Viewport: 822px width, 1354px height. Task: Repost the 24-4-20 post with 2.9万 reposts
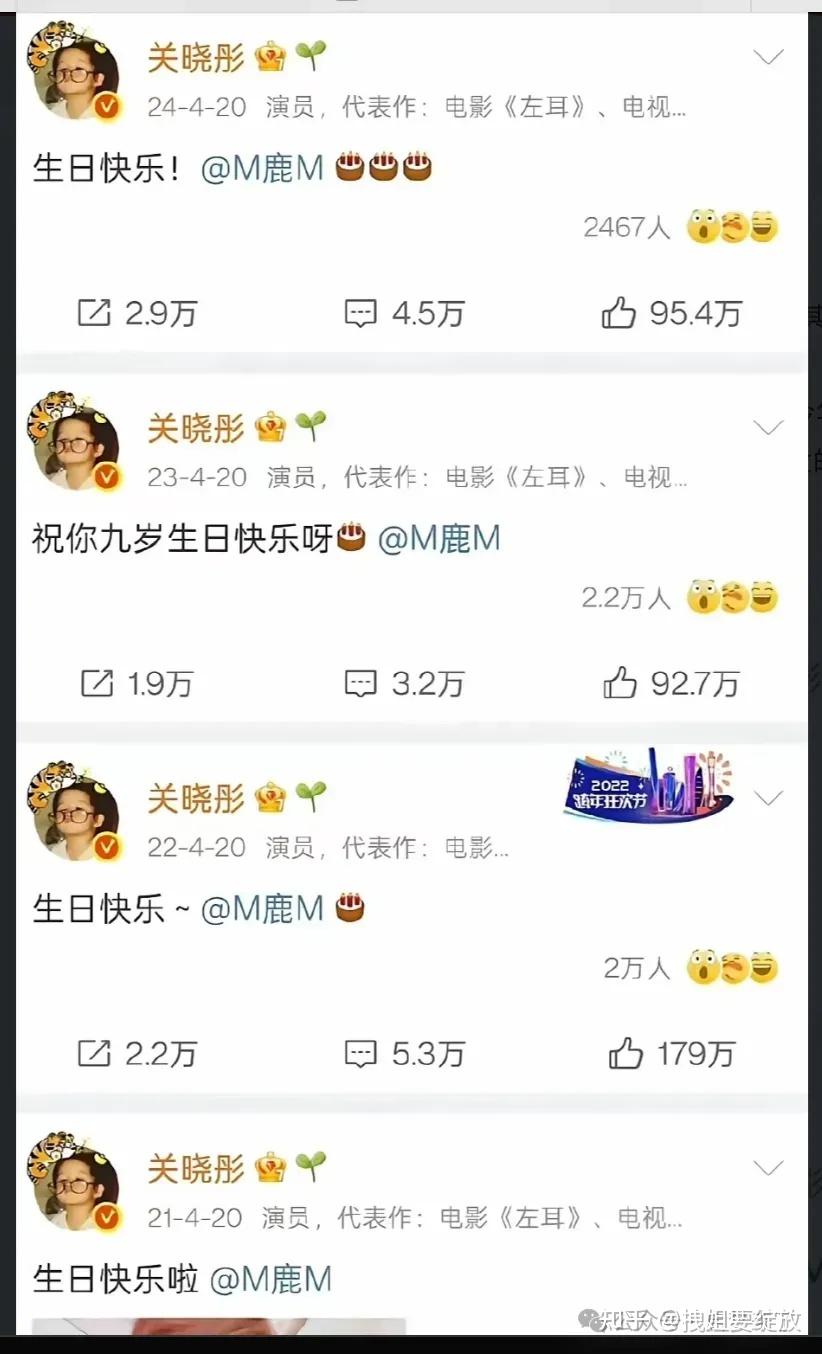pos(137,314)
